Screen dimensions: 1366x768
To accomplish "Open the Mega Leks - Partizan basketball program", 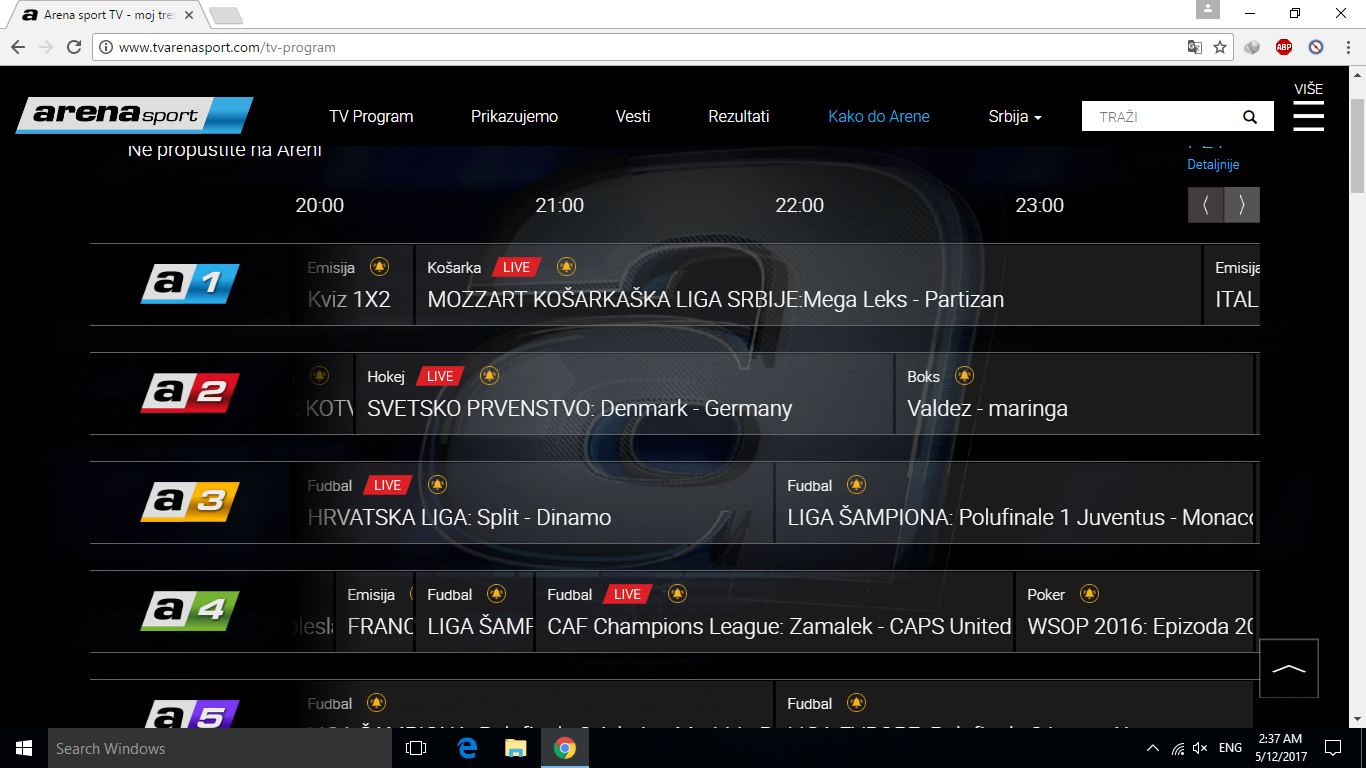I will tap(715, 299).
